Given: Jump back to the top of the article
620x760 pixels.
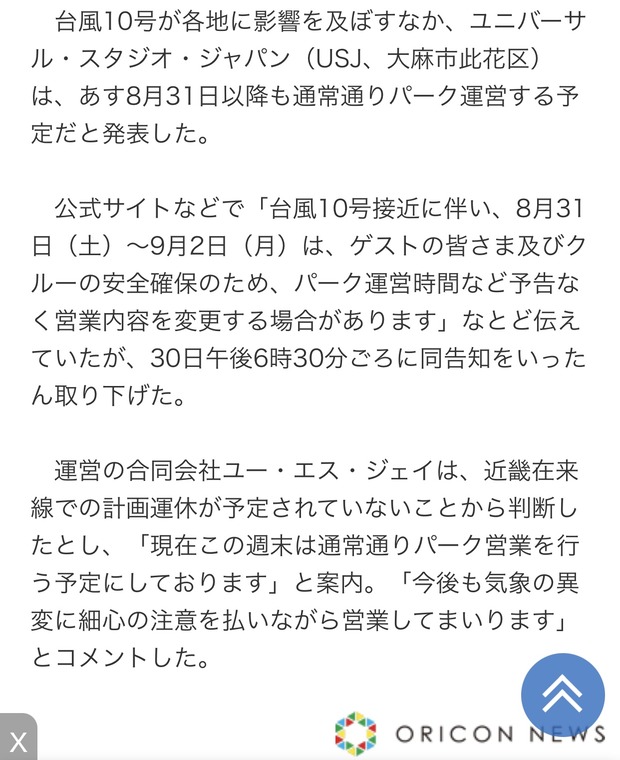Looking at the screenshot, I should [562, 694].
